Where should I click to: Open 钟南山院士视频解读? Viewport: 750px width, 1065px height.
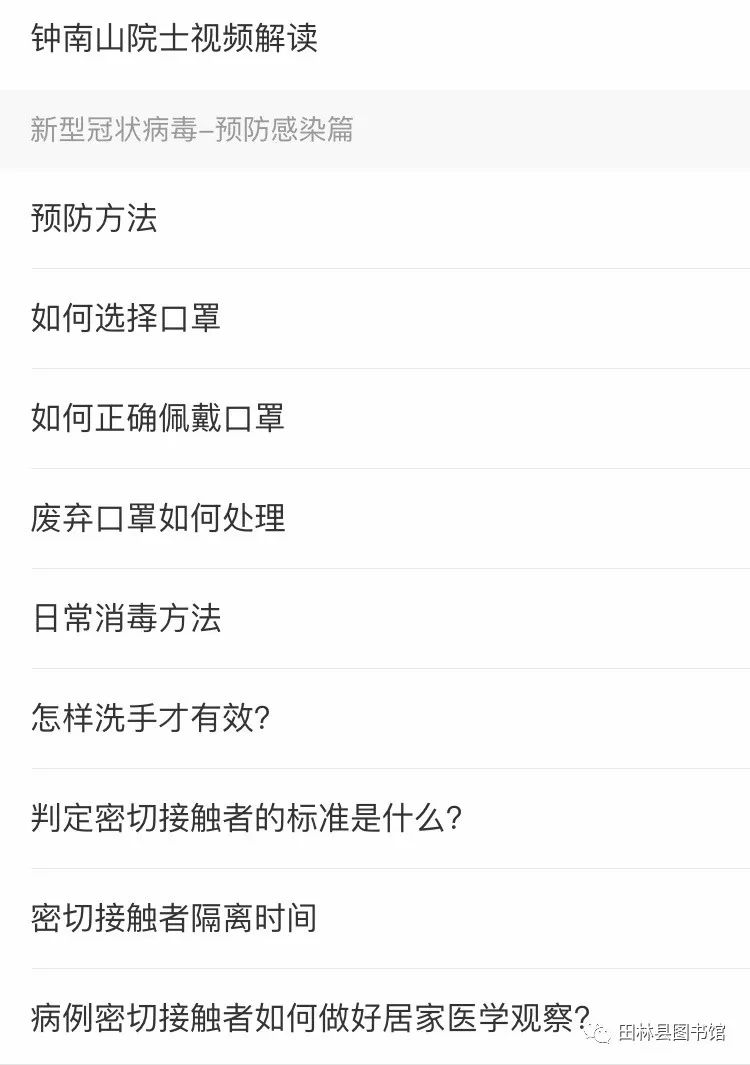(174, 39)
